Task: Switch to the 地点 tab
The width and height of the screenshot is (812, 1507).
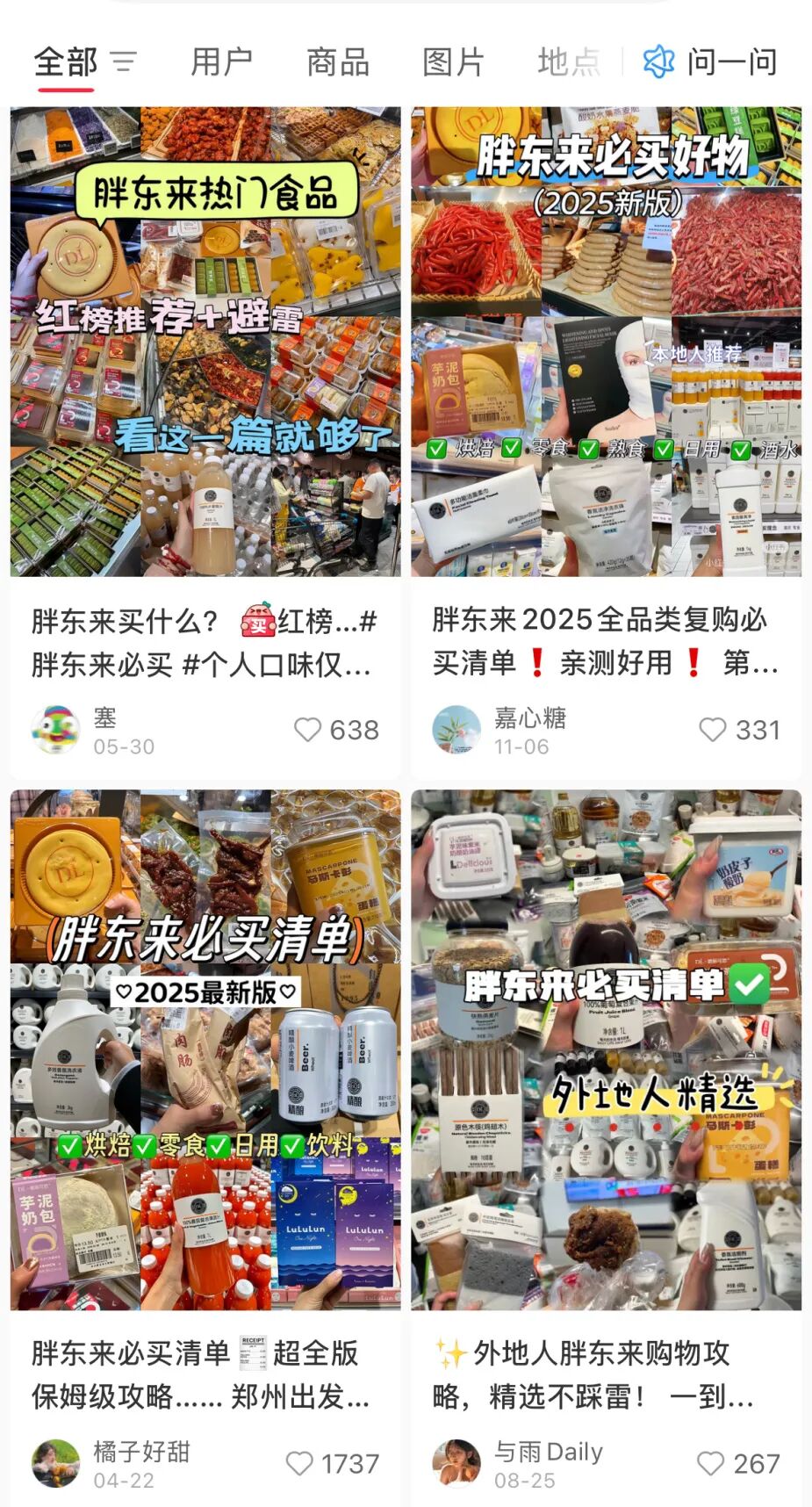Action: click(569, 62)
